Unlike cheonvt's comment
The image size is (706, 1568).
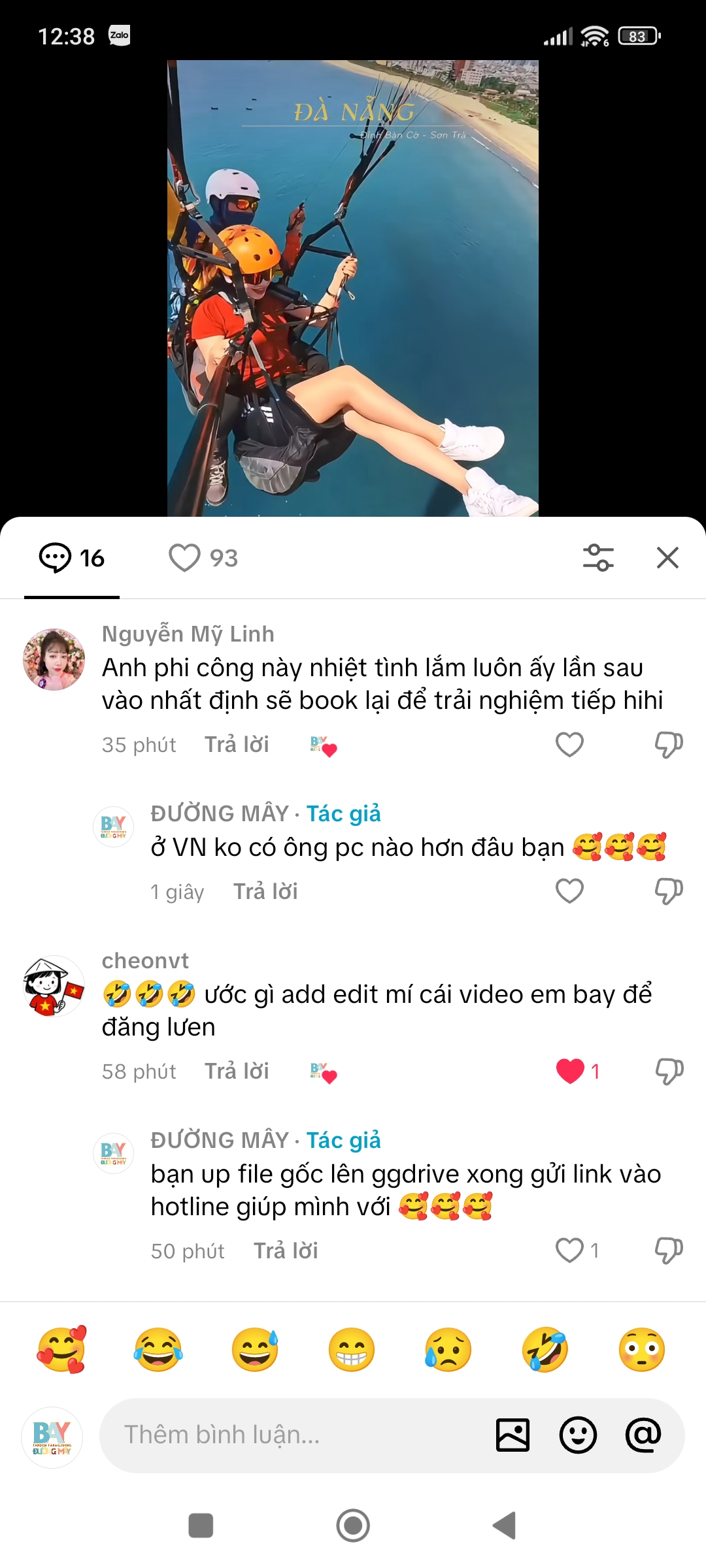[570, 1071]
